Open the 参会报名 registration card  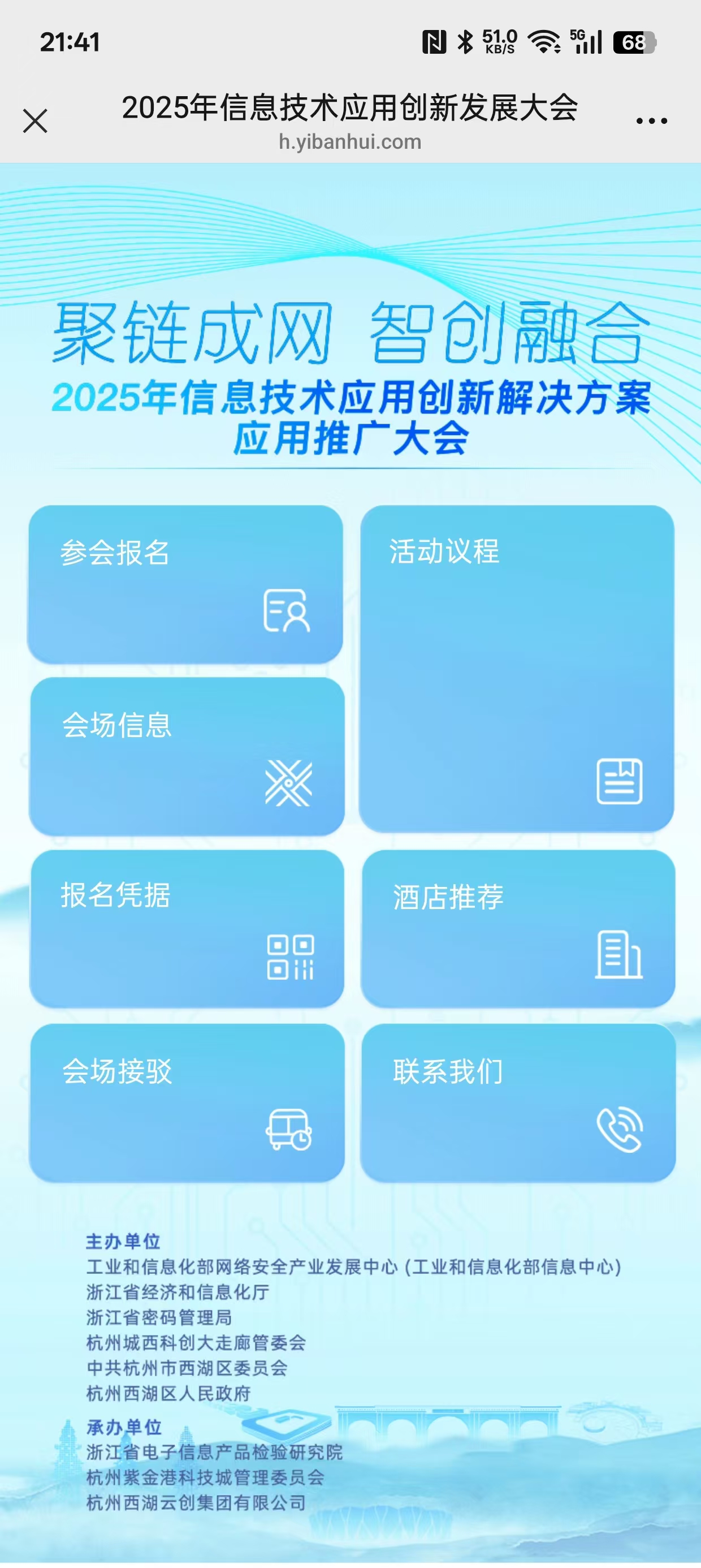(x=185, y=584)
